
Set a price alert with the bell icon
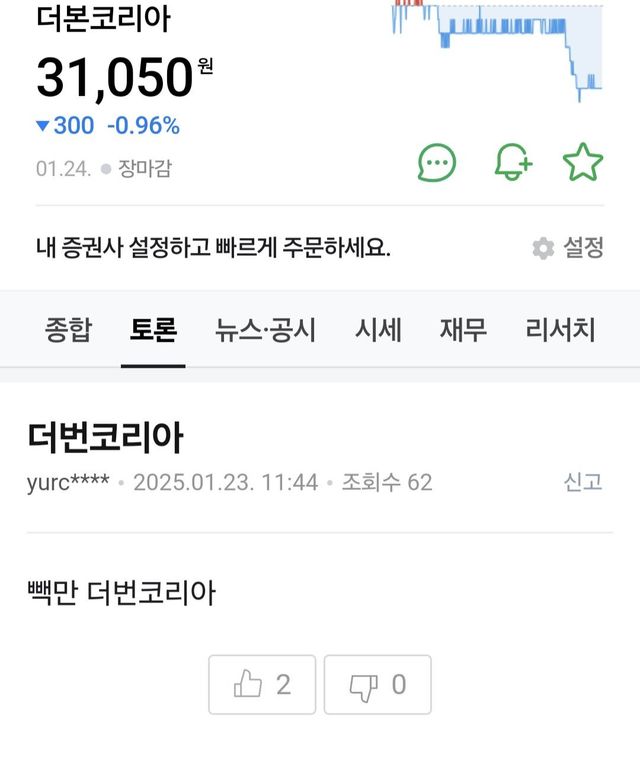(x=513, y=162)
